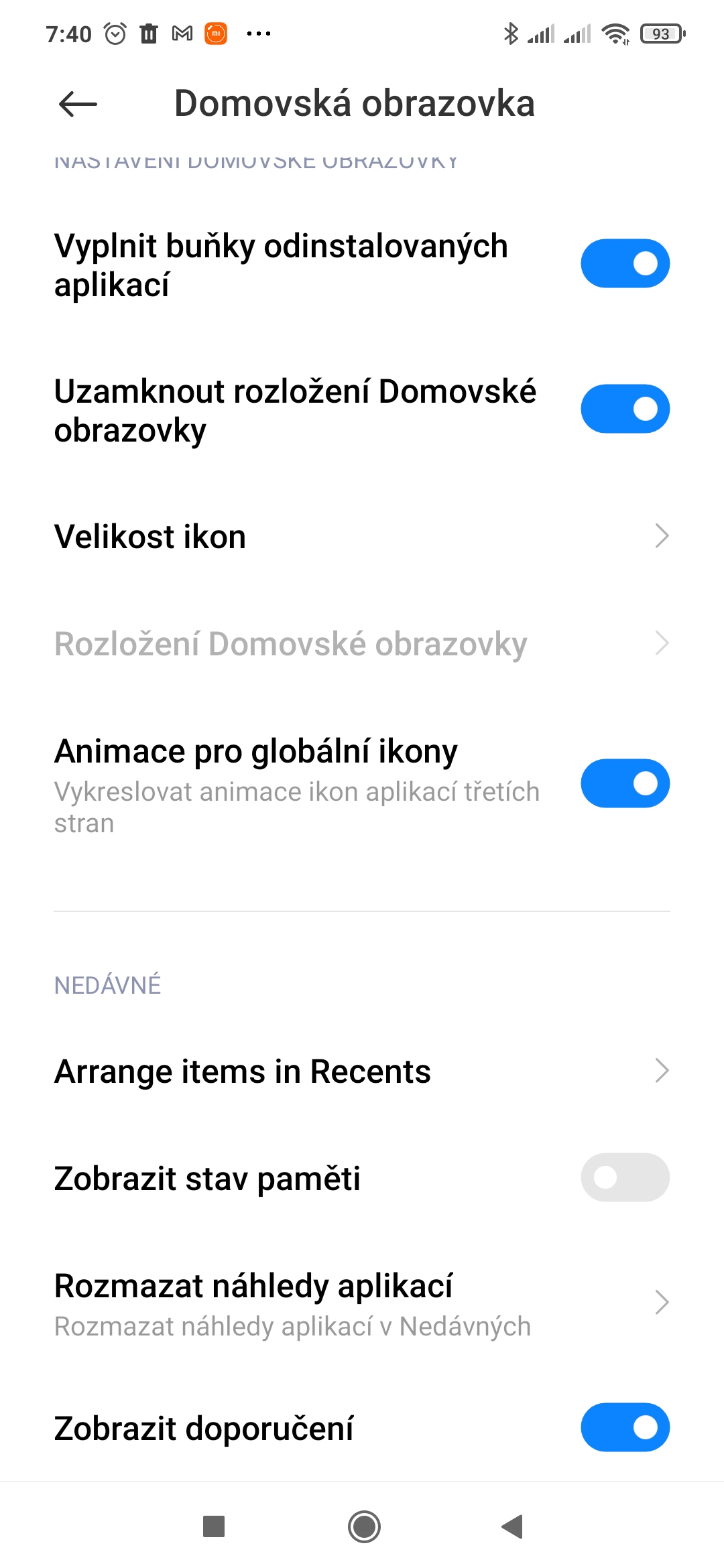Image resolution: width=724 pixels, height=1568 pixels.
Task: Switch off Zobrazit doporučení
Action: 625,1427
